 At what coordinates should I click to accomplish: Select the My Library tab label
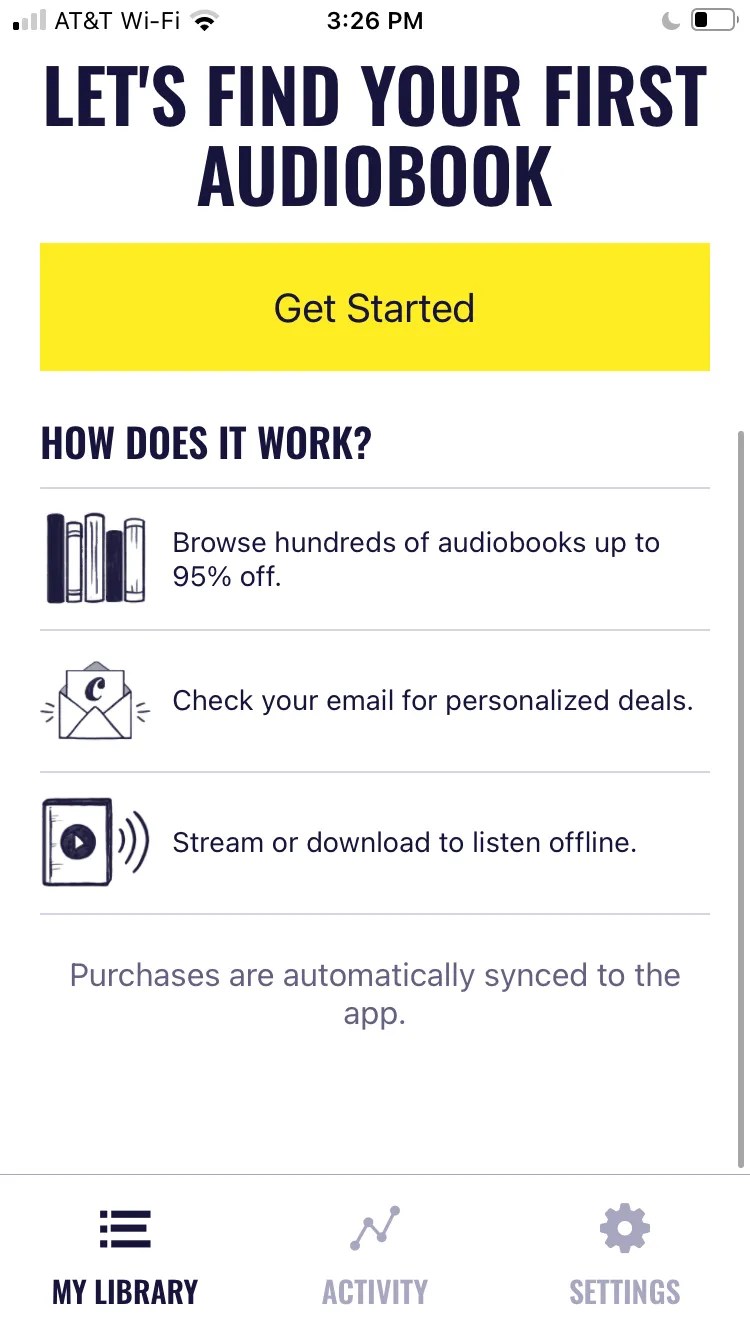coord(125,1290)
